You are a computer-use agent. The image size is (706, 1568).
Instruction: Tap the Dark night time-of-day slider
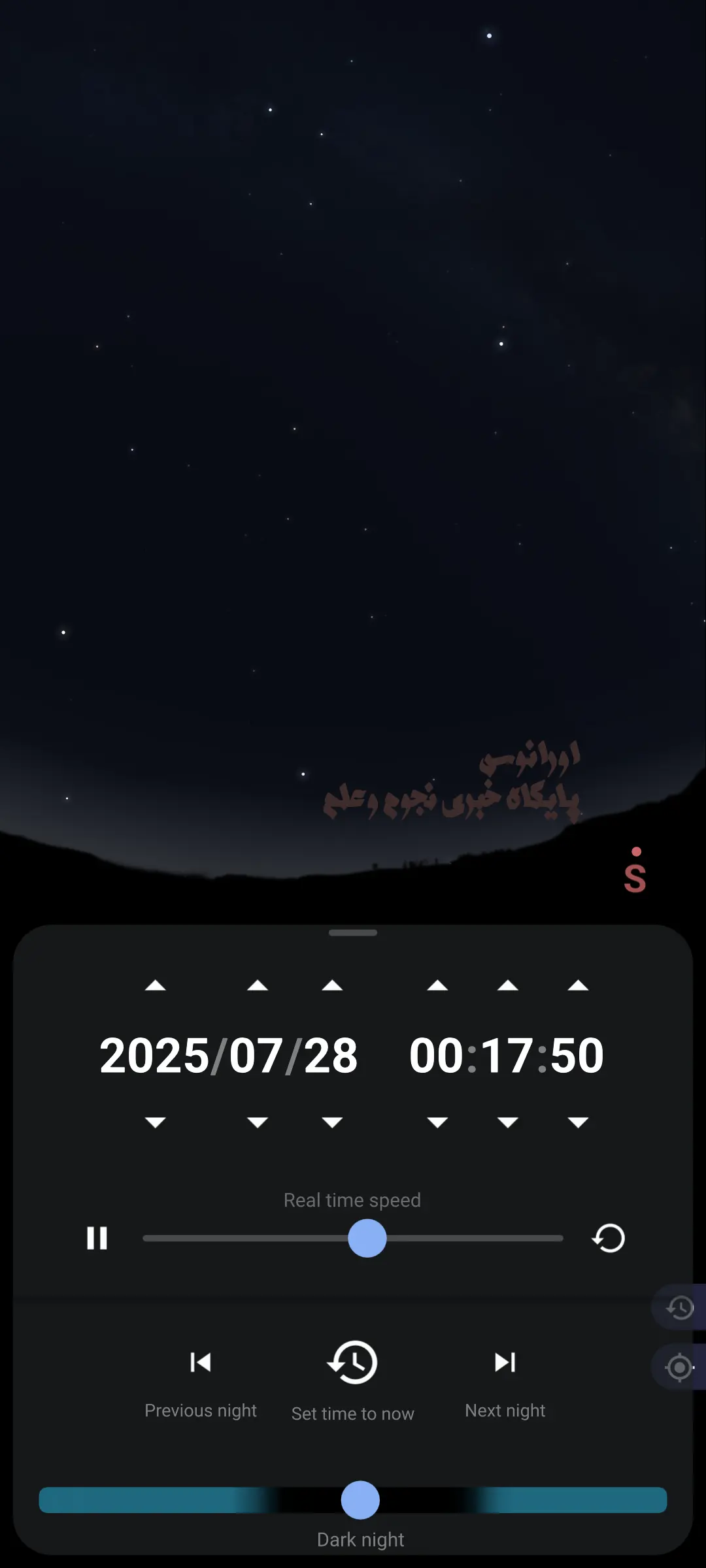[x=360, y=1500]
